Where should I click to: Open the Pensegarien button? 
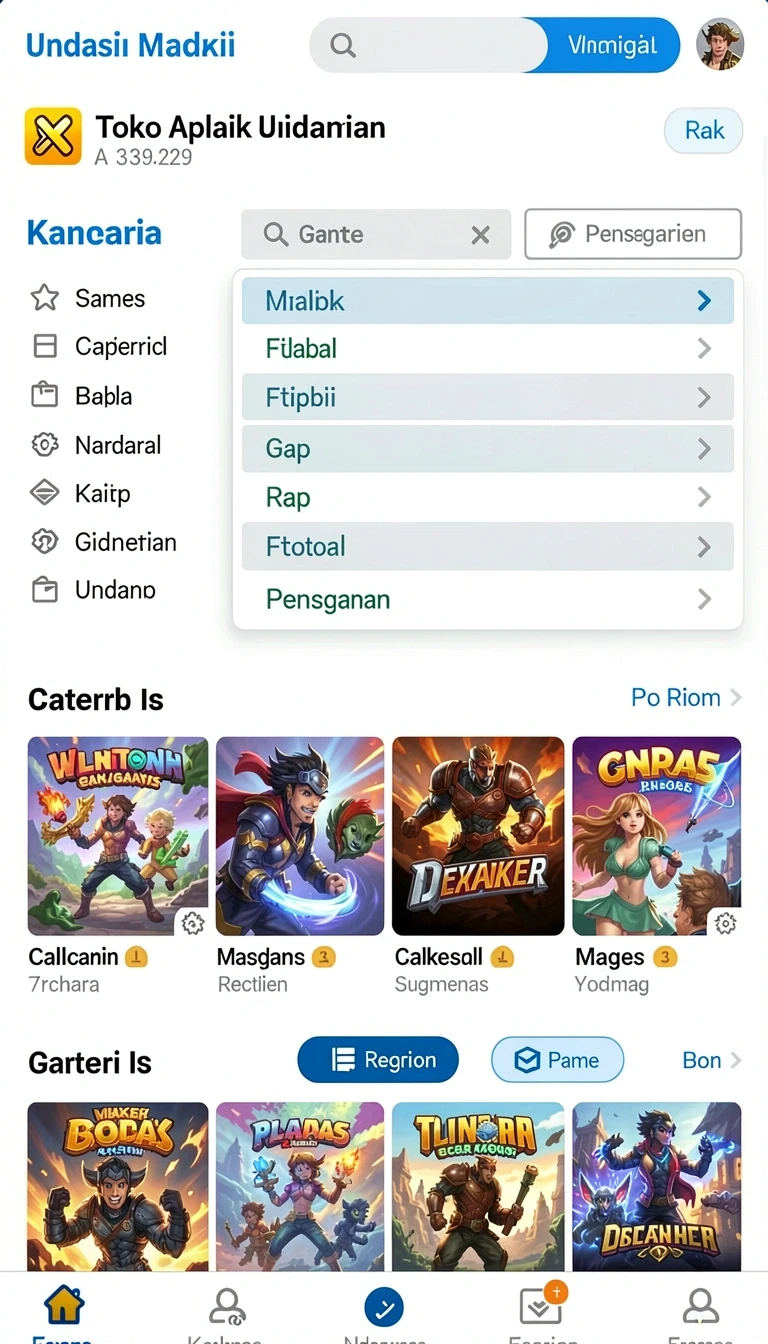[633, 234]
